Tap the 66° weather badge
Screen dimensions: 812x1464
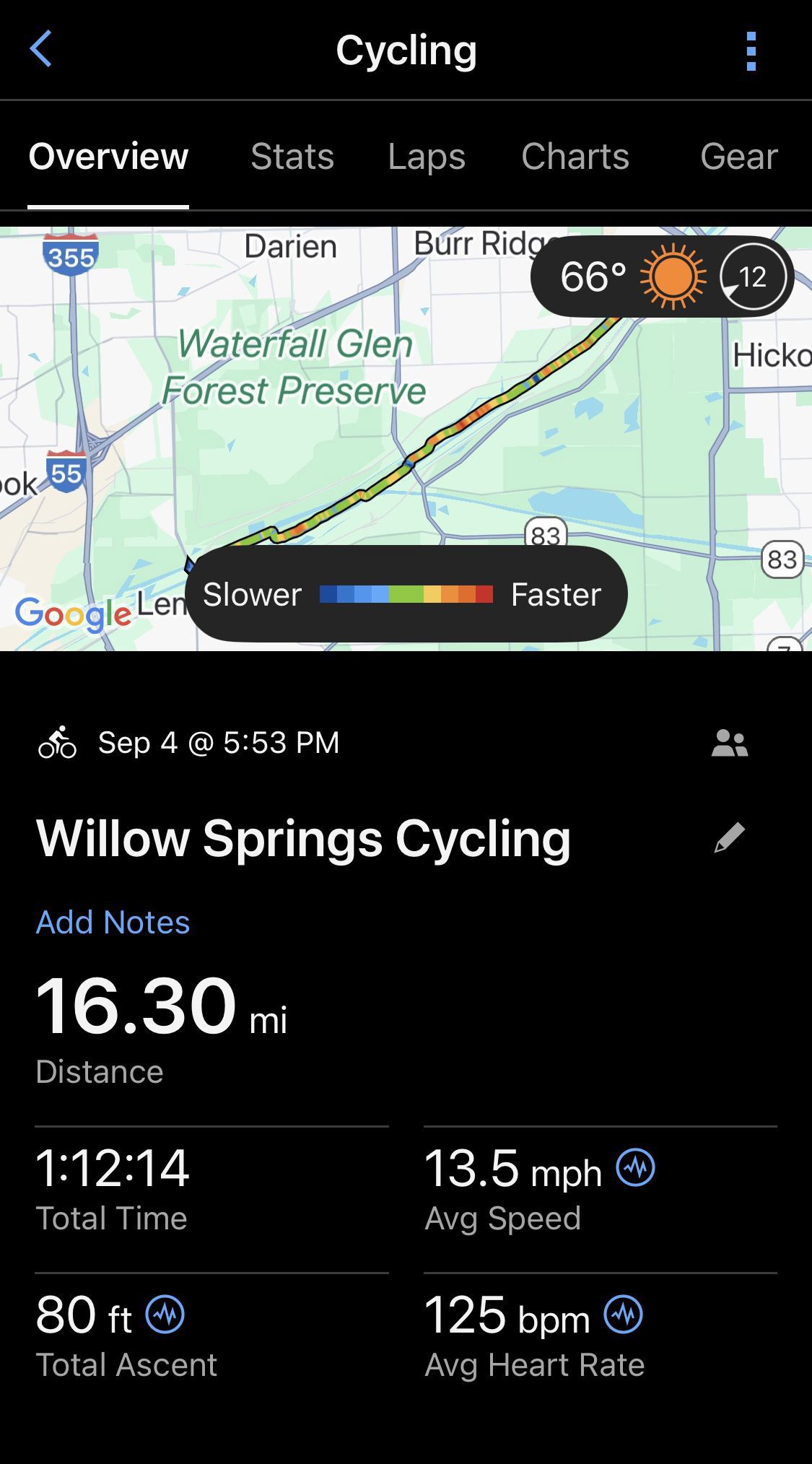click(662, 276)
